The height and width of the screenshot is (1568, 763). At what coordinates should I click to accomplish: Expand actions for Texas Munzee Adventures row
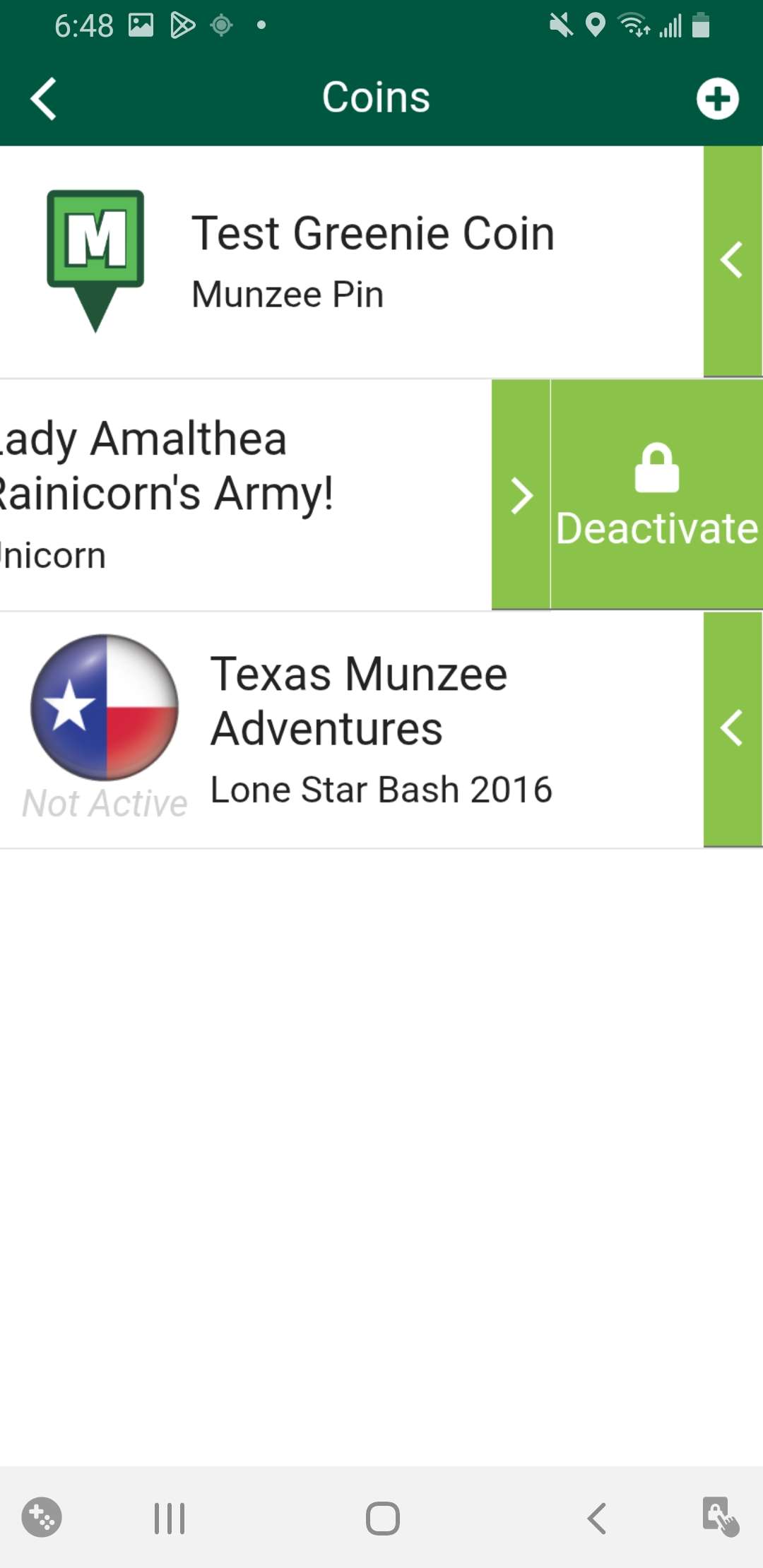(732, 729)
